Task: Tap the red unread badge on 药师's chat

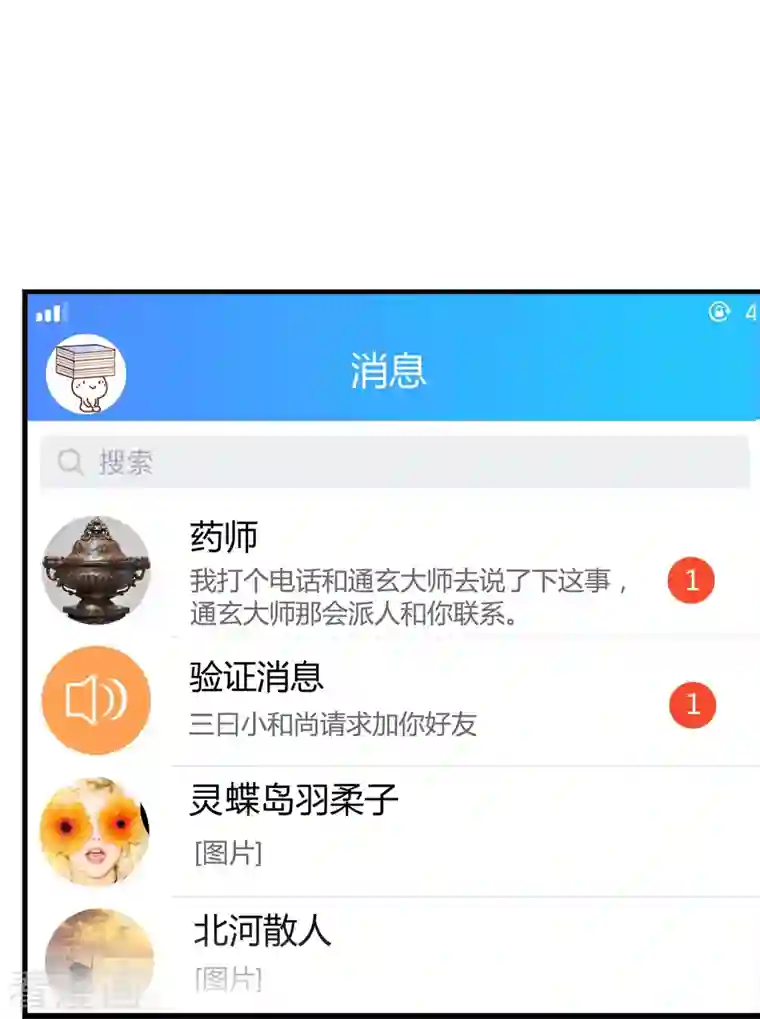Action: click(691, 581)
